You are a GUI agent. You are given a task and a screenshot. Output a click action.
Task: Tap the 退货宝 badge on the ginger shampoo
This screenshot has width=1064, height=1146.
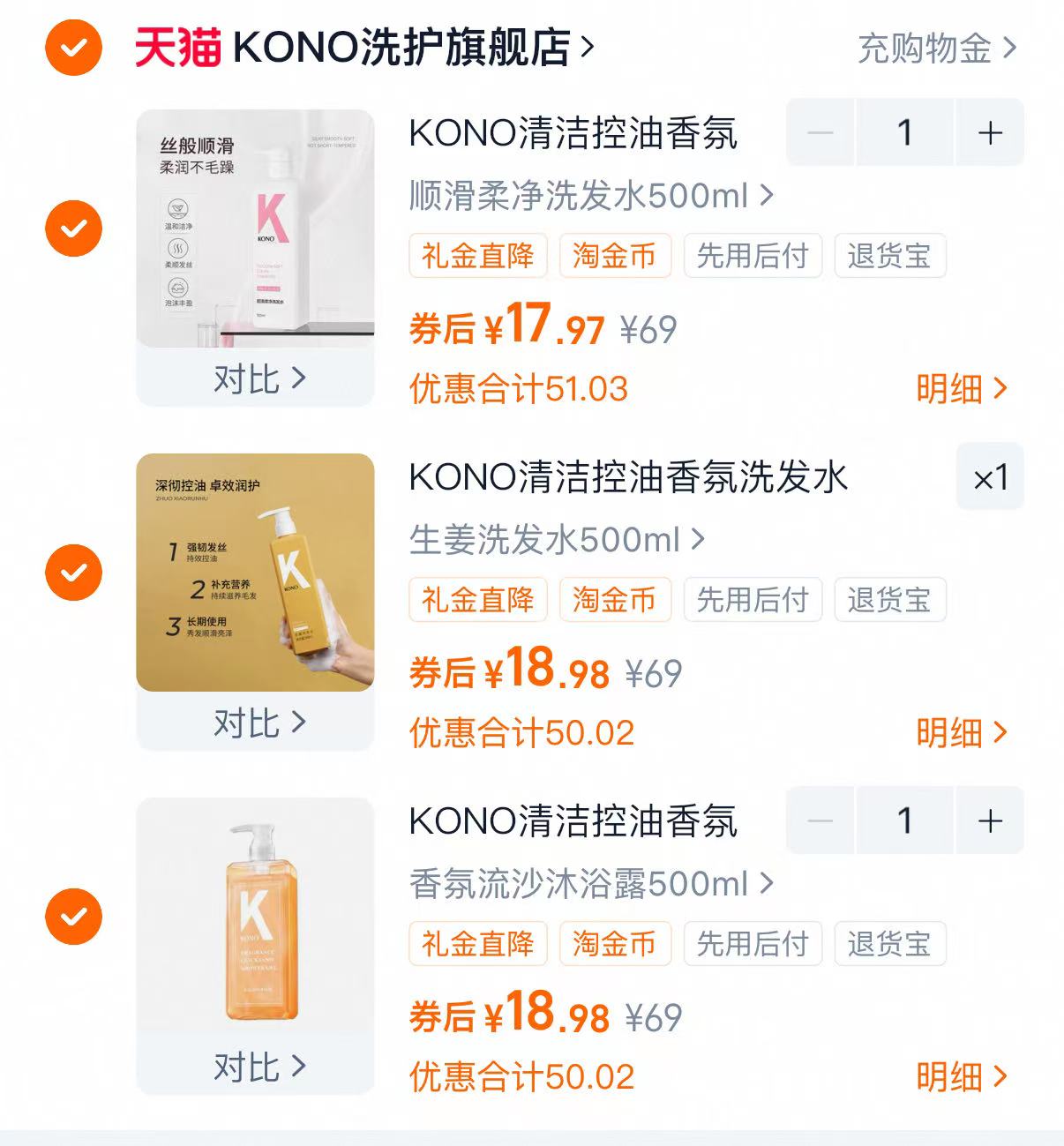point(890,600)
